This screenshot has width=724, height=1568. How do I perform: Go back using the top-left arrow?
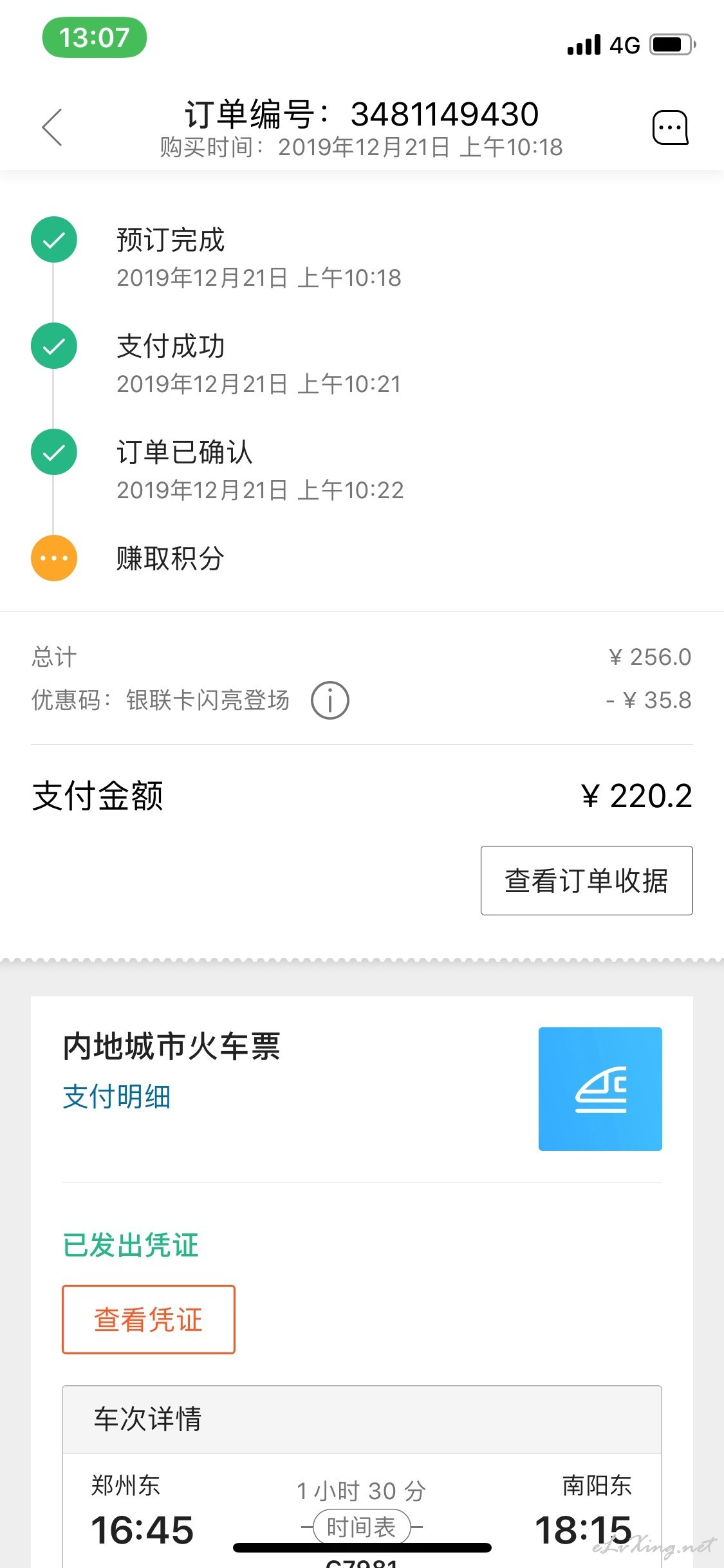(x=52, y=127)
